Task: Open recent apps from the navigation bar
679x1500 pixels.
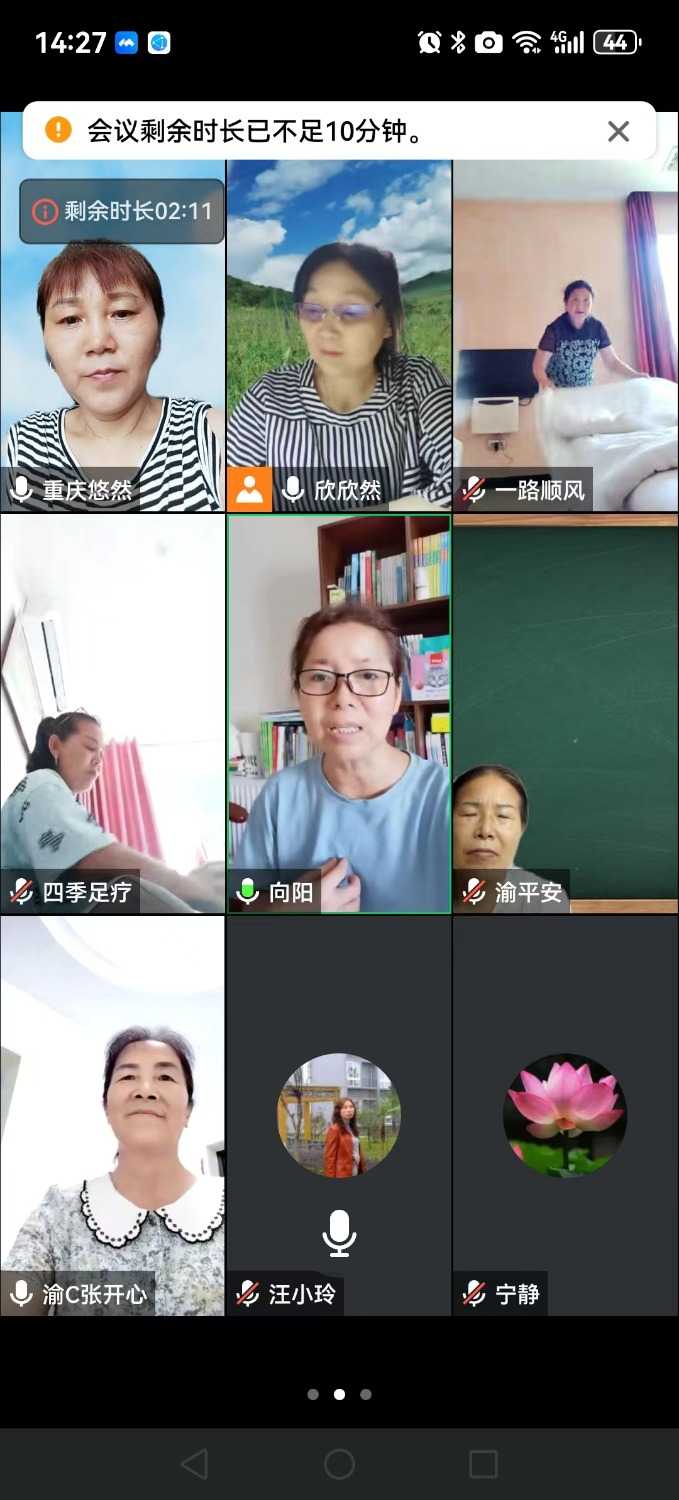Action: point(483,1464)
